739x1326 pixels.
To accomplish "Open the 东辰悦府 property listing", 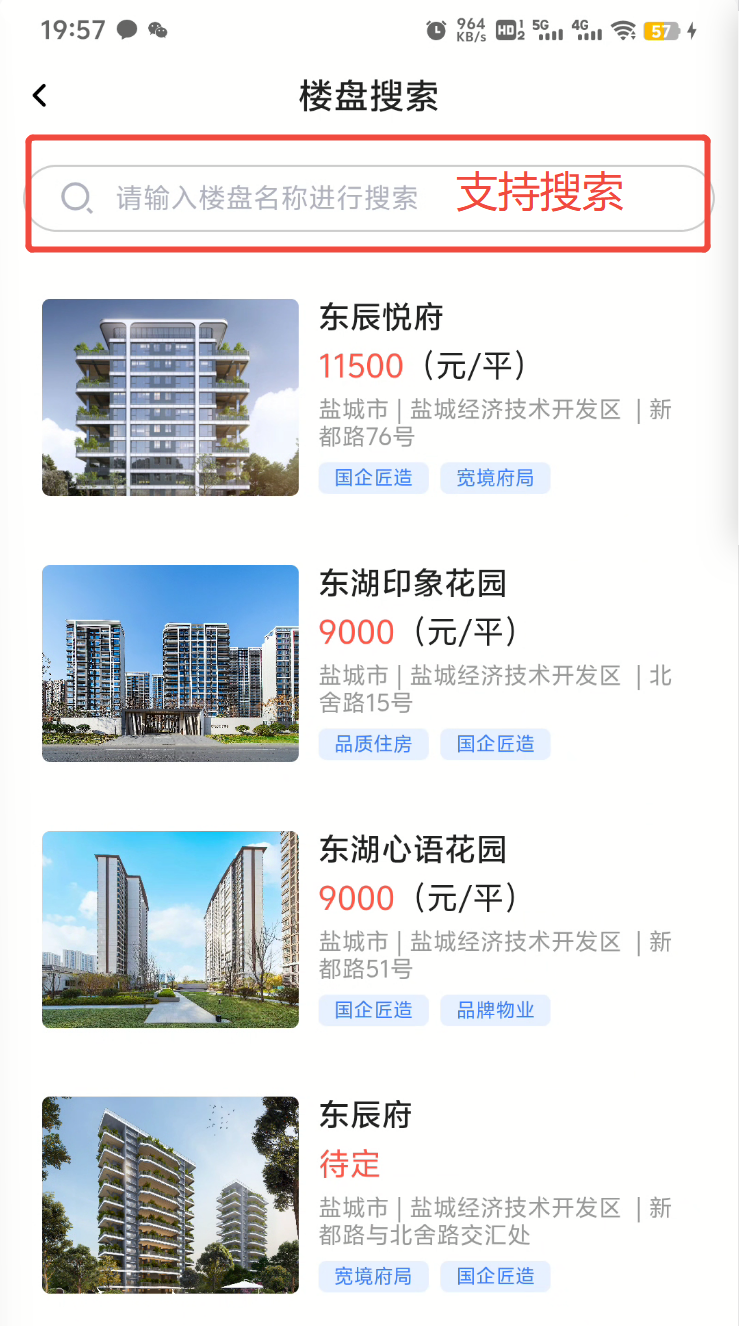I will [x=380, y=318].
